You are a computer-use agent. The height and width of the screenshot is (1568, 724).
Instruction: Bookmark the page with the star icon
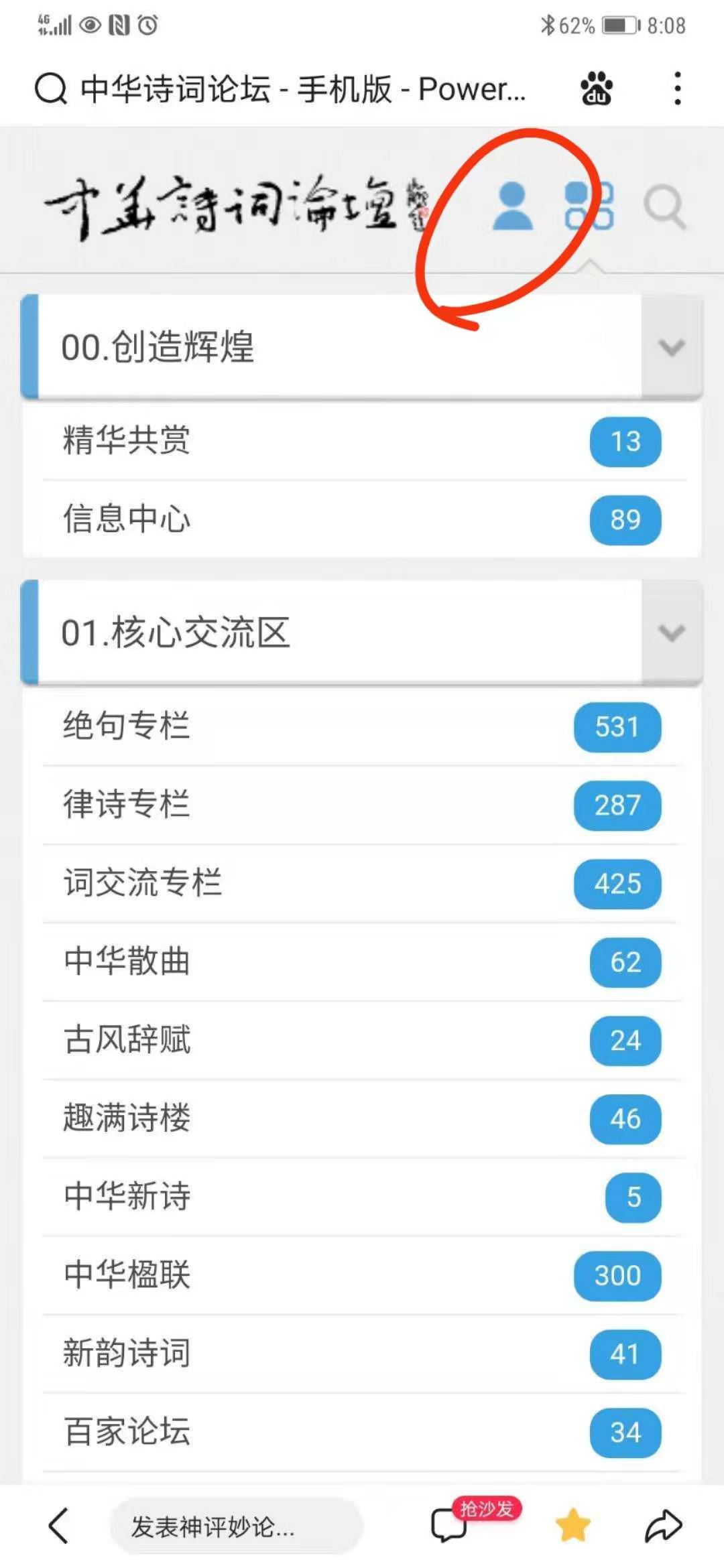coord(573,1525)
